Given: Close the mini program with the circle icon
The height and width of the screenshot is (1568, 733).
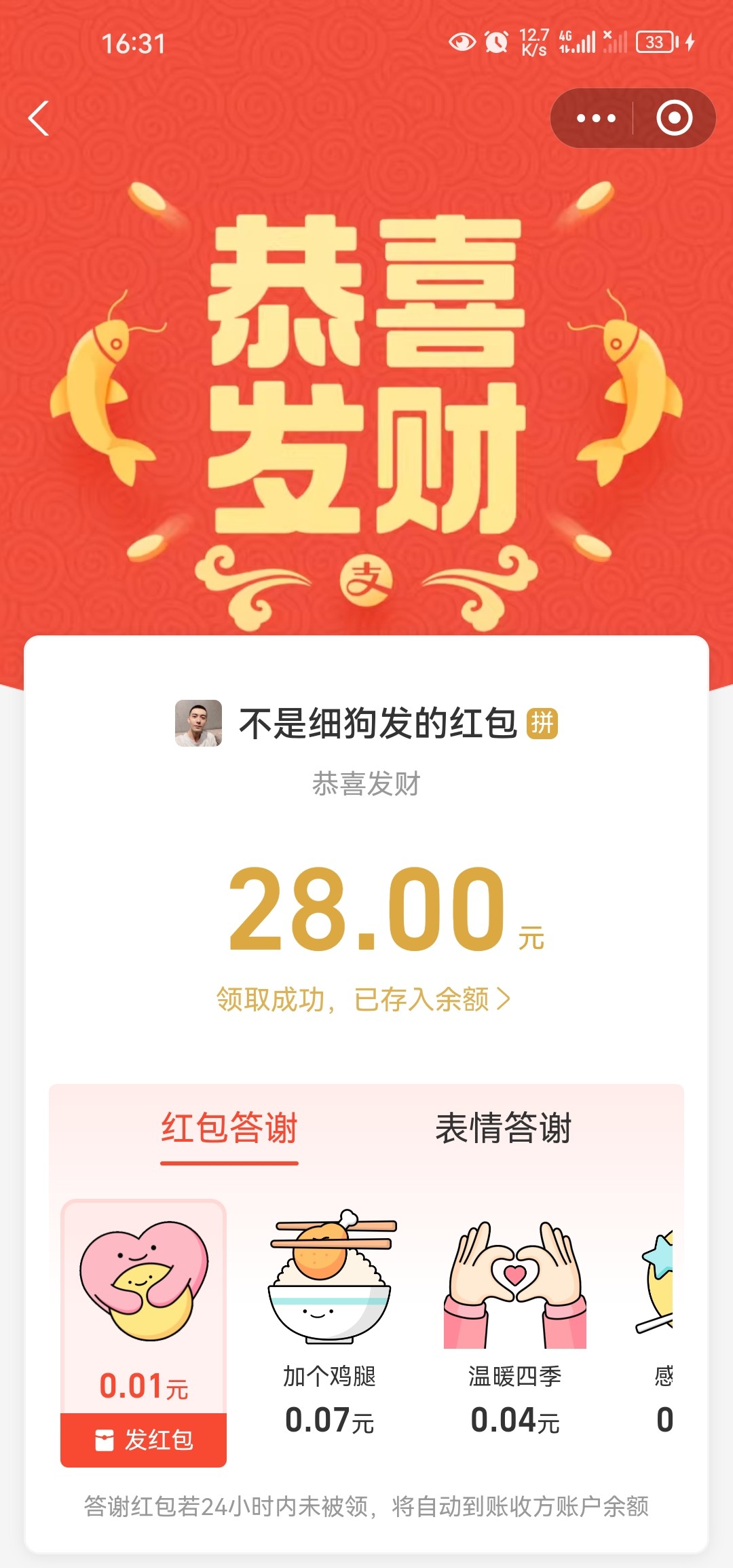Looking at the screenshot, I should [674, 119].
